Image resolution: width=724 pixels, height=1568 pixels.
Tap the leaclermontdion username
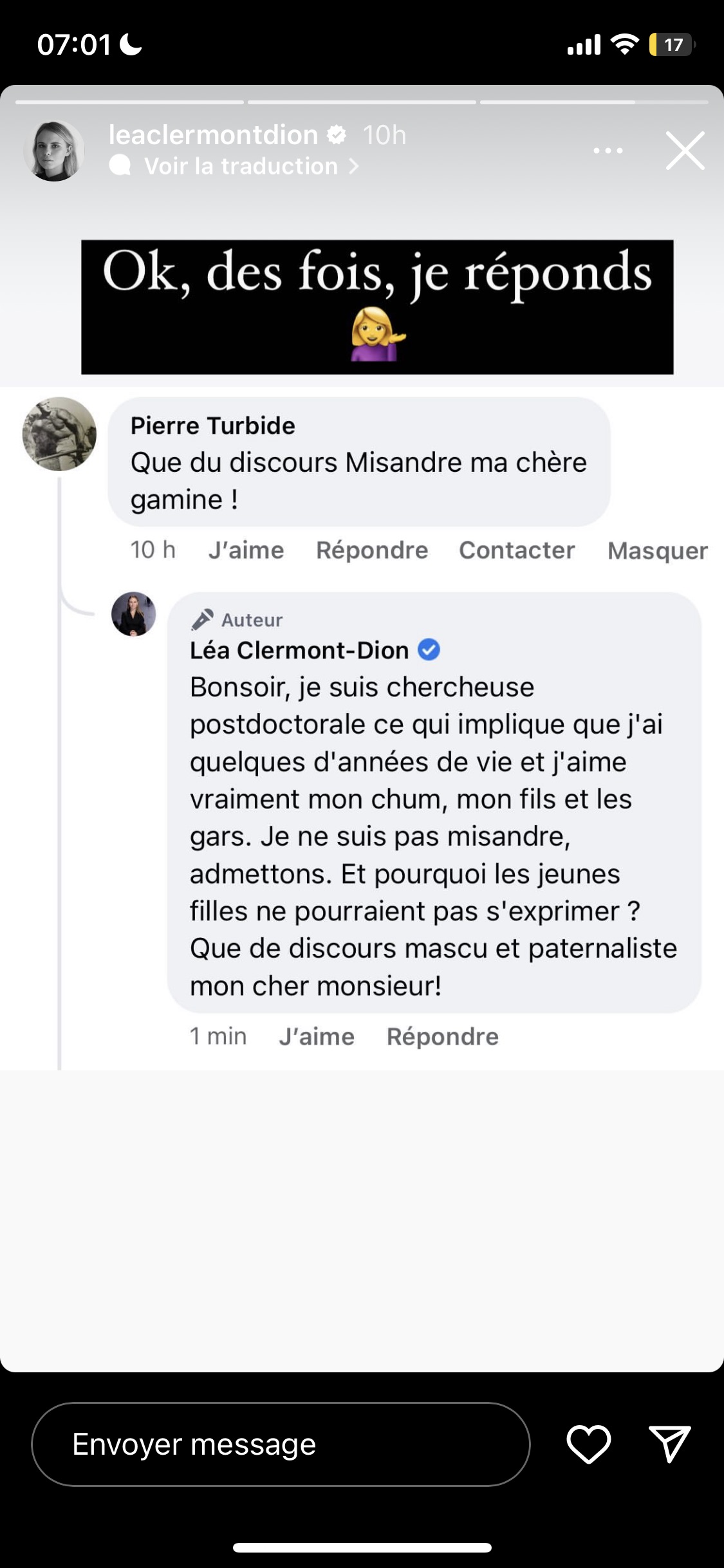click(x=213, y=135)
